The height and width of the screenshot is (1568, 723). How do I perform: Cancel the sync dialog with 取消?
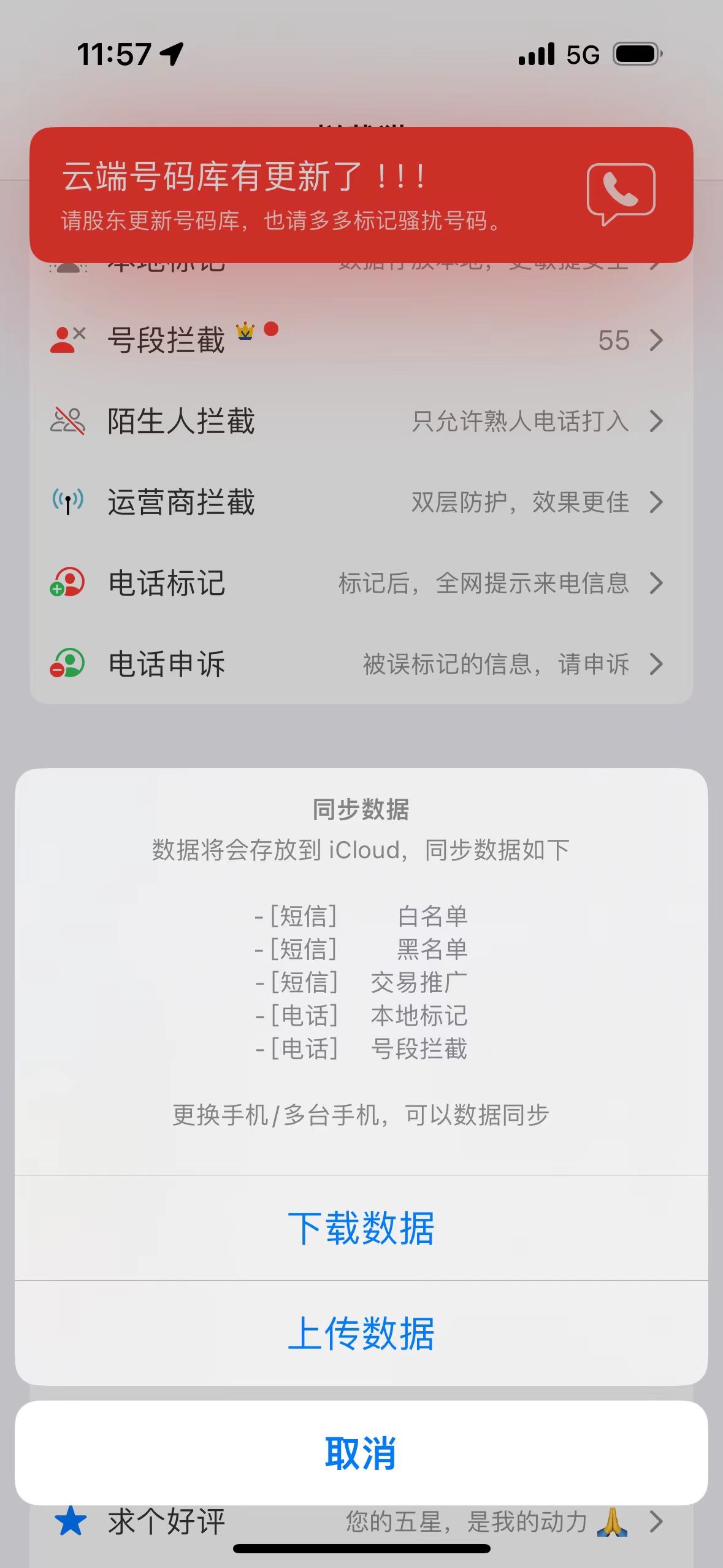(x=361, y=1452)
